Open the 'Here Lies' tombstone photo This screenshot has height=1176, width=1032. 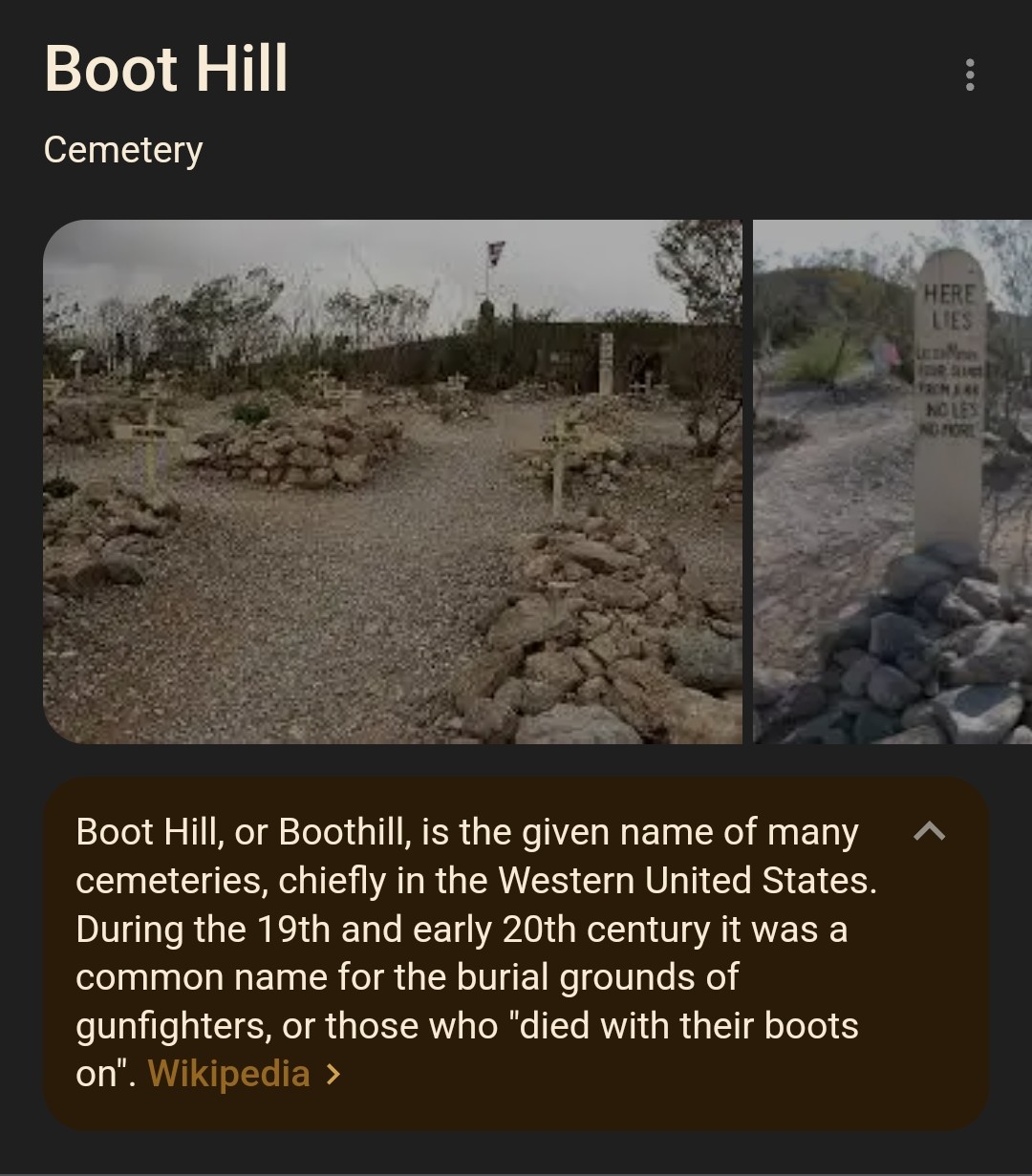point(892,481)
